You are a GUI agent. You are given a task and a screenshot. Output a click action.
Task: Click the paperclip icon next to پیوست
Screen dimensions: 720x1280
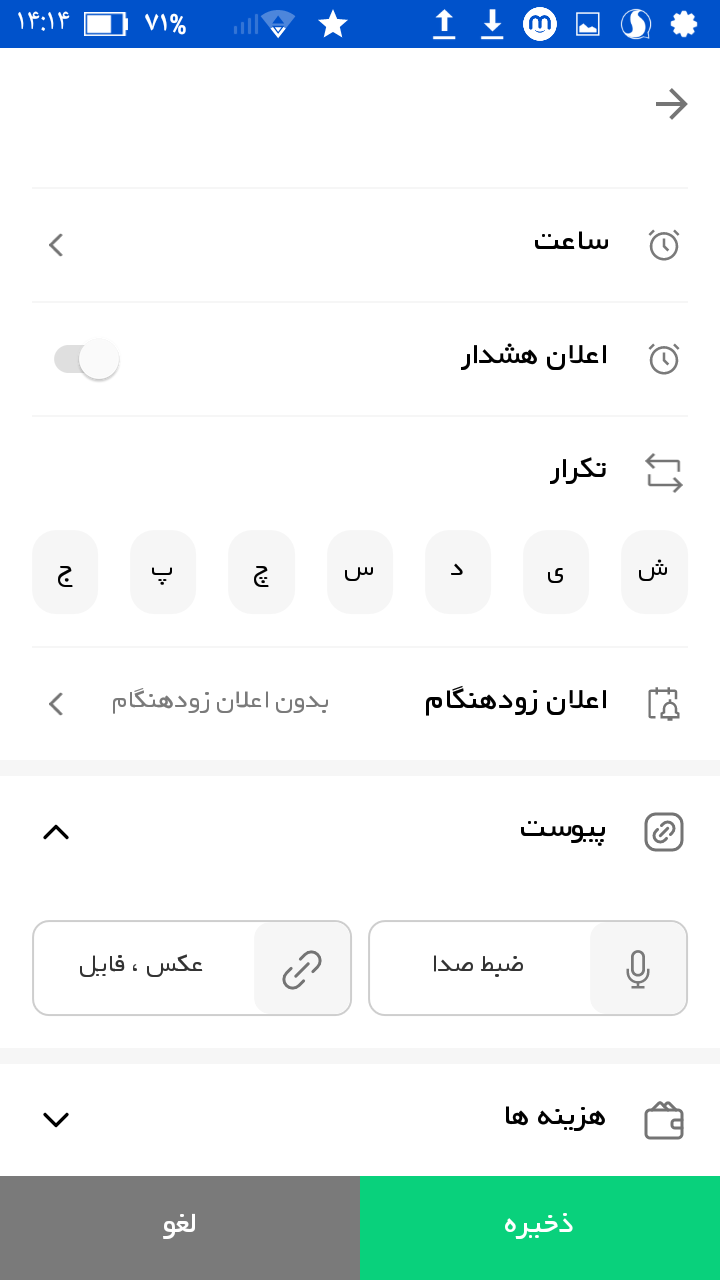pyautogui.click(x=664, y=832)
